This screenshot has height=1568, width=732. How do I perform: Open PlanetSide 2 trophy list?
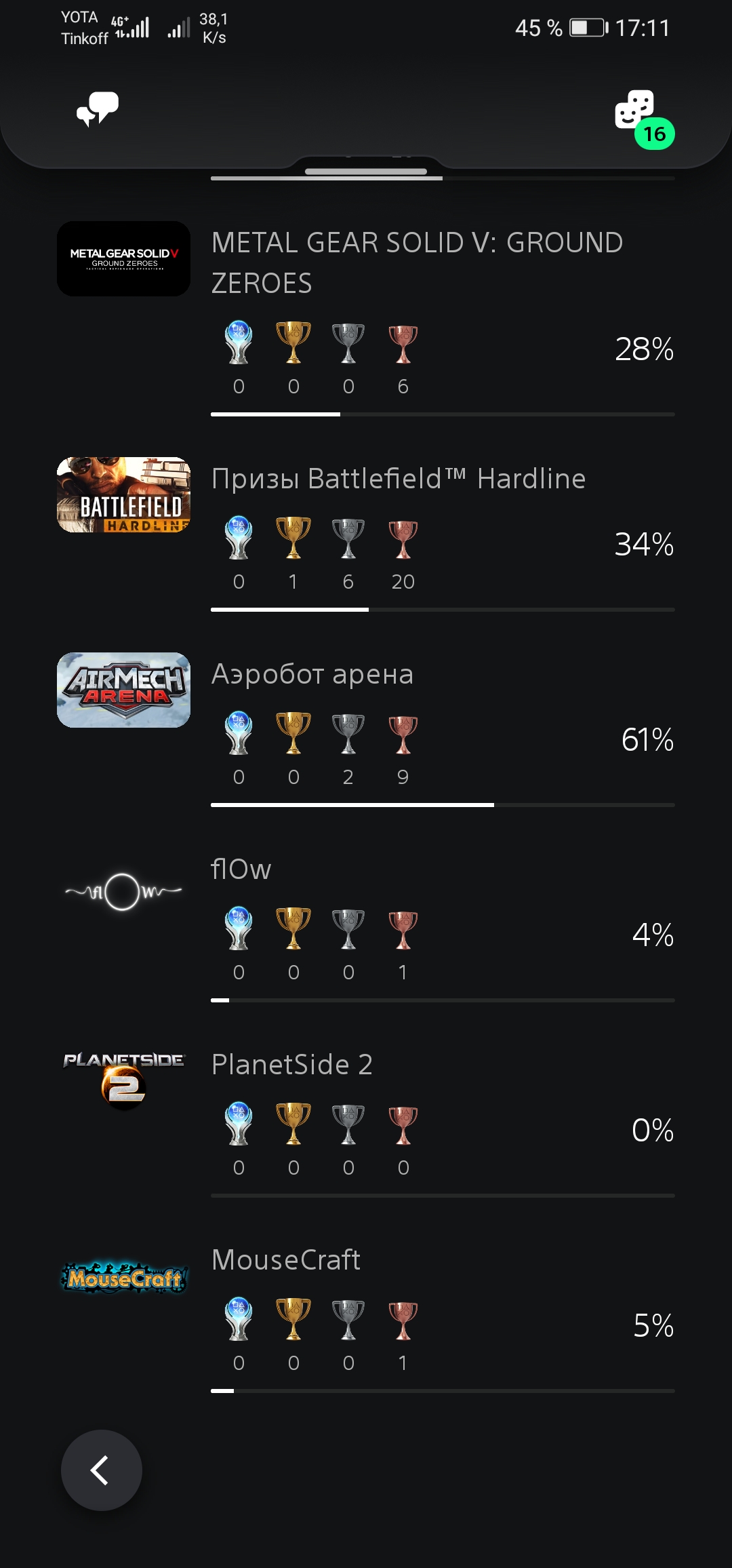pyautogui.click(x=366, y=1120)
